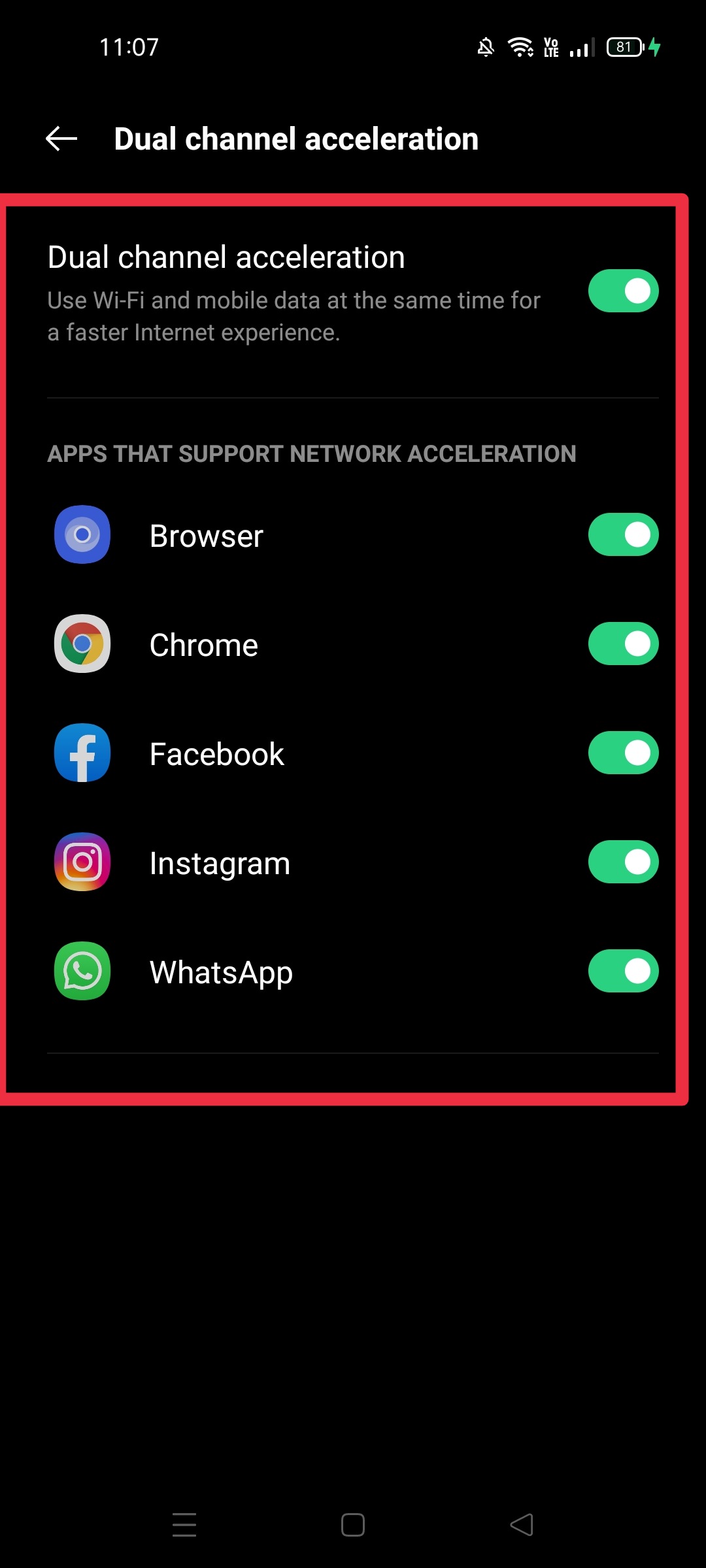
Task: Click the Wi-Fi icon in status bar
Action: (520, 46)
